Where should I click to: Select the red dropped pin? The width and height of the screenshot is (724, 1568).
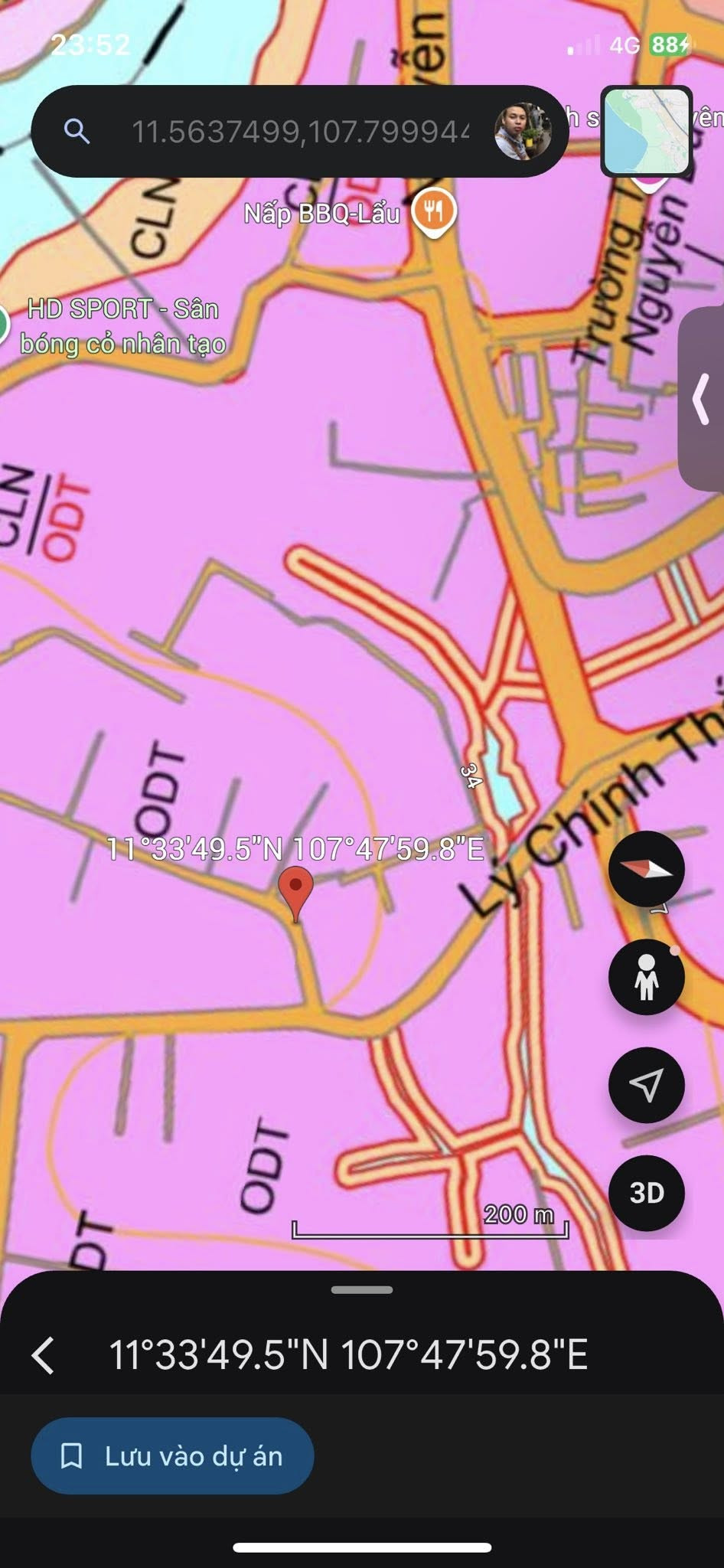click(x=295, y=893)
